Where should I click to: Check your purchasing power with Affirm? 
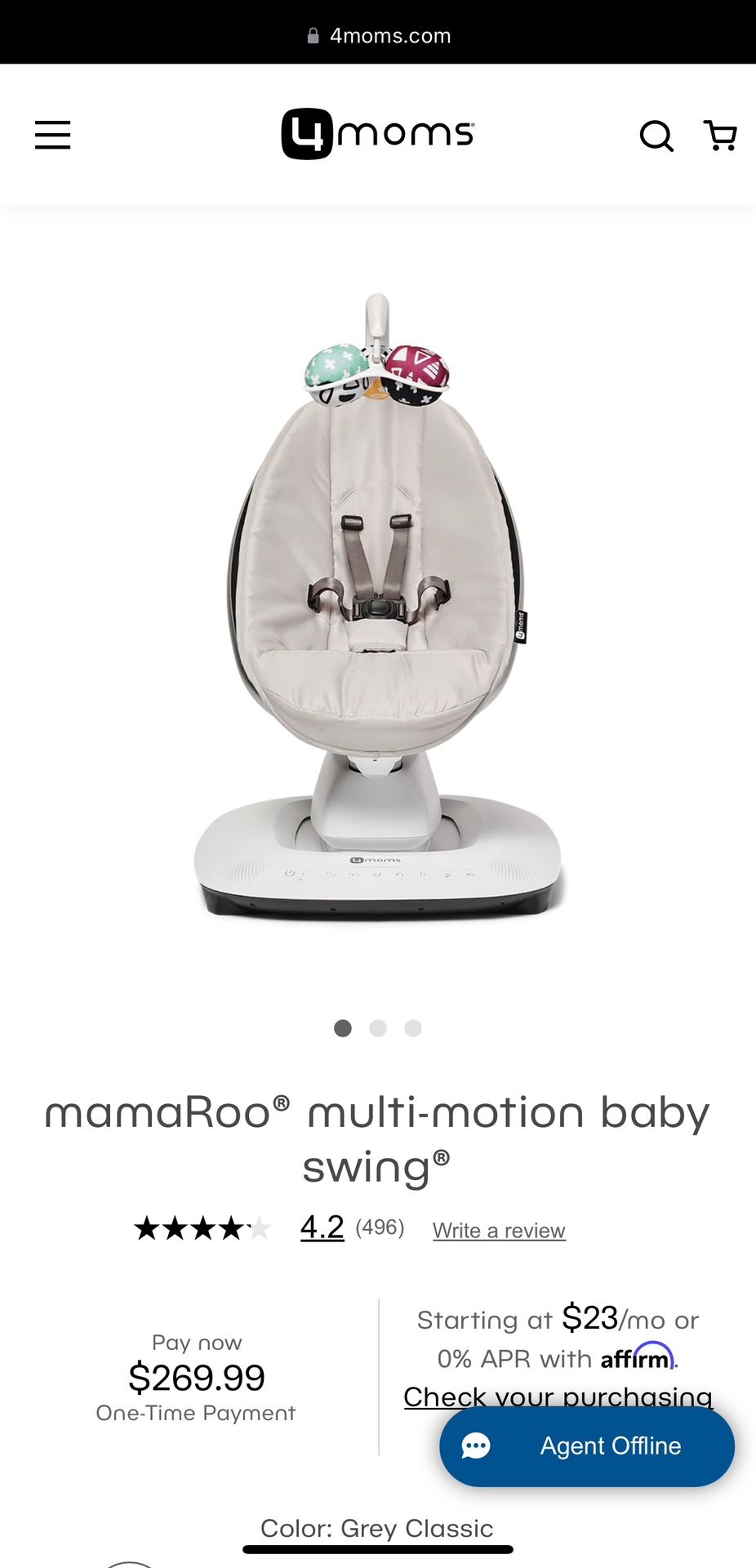558,1396
